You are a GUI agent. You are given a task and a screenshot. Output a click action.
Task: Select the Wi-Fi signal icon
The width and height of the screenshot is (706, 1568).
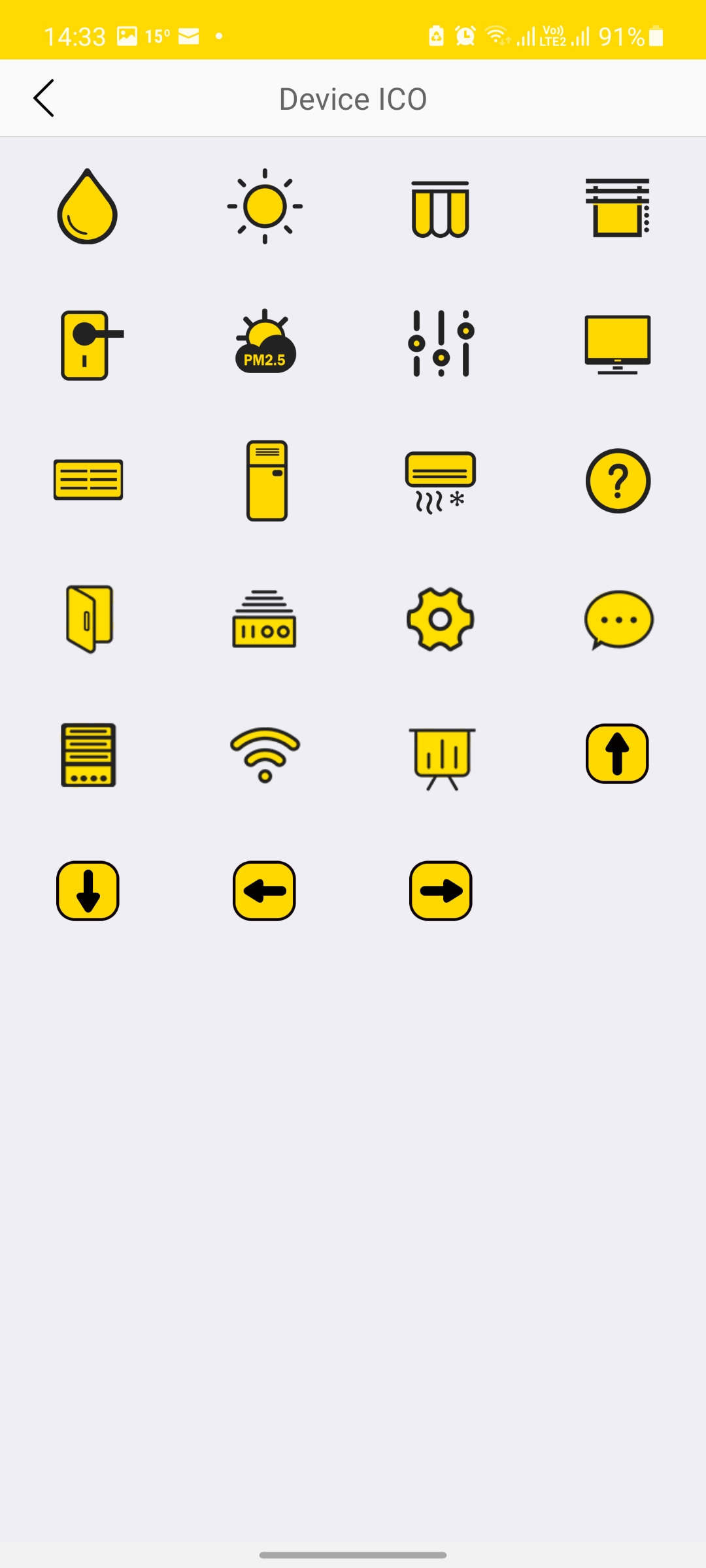click(265, 755)
